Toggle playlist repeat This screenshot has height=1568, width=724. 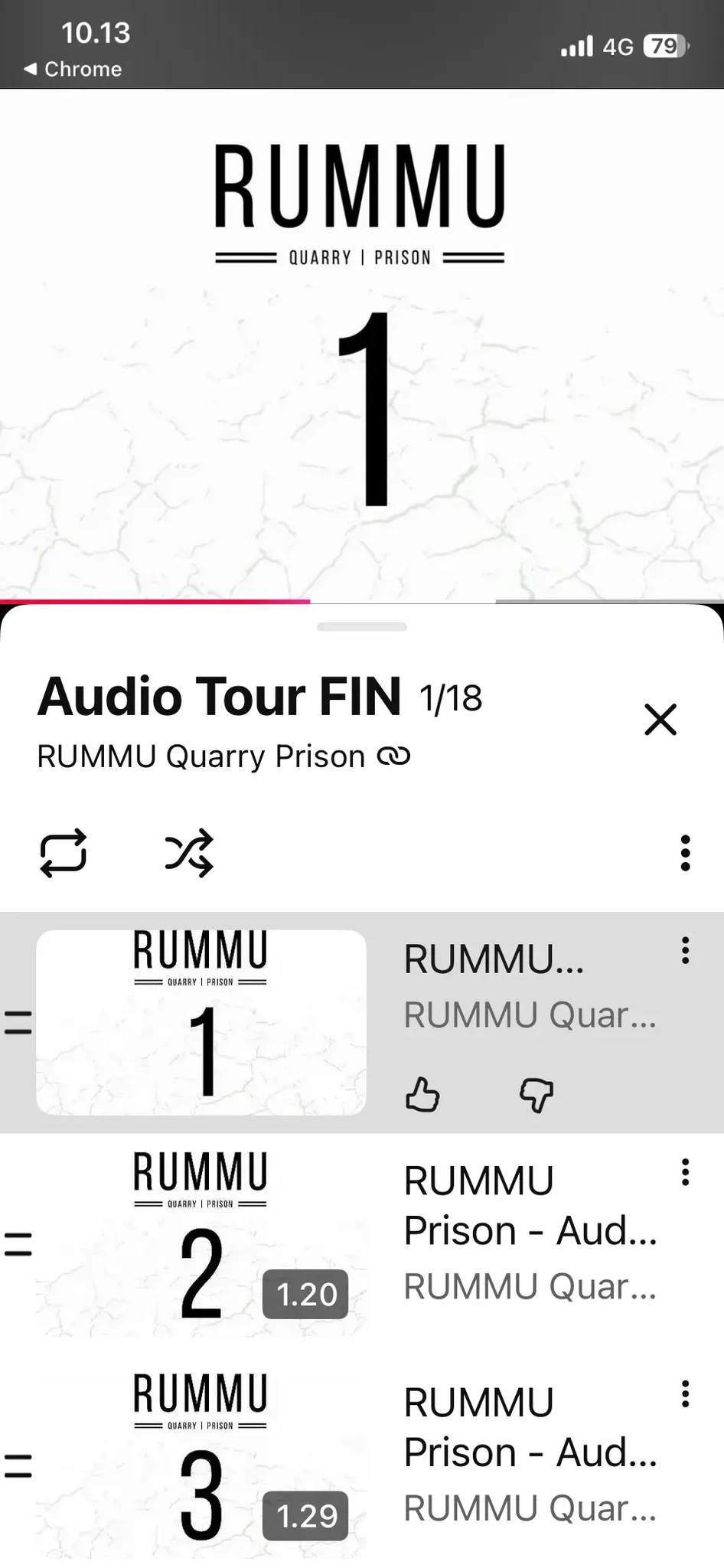click(63, 852)
